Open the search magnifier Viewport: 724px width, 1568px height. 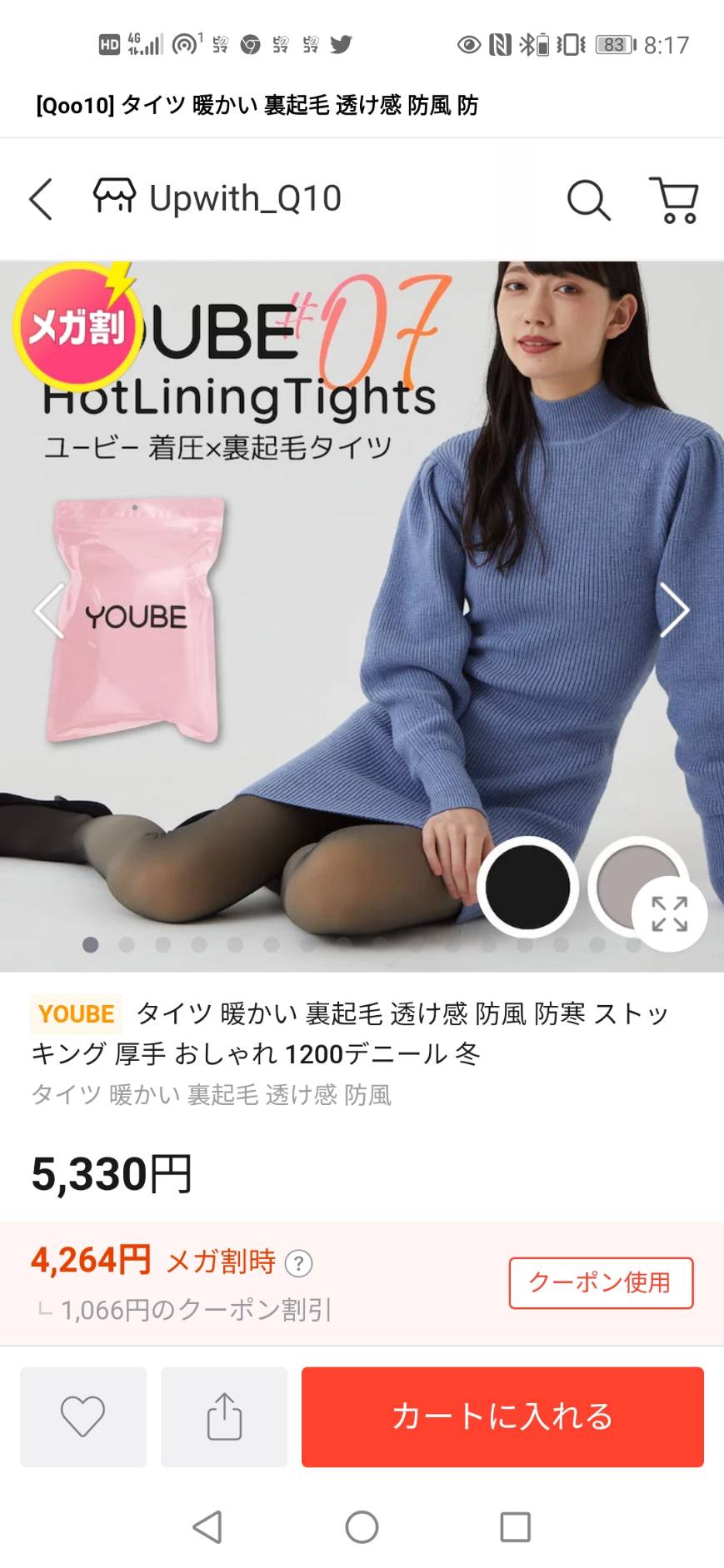tap(588, 200)
